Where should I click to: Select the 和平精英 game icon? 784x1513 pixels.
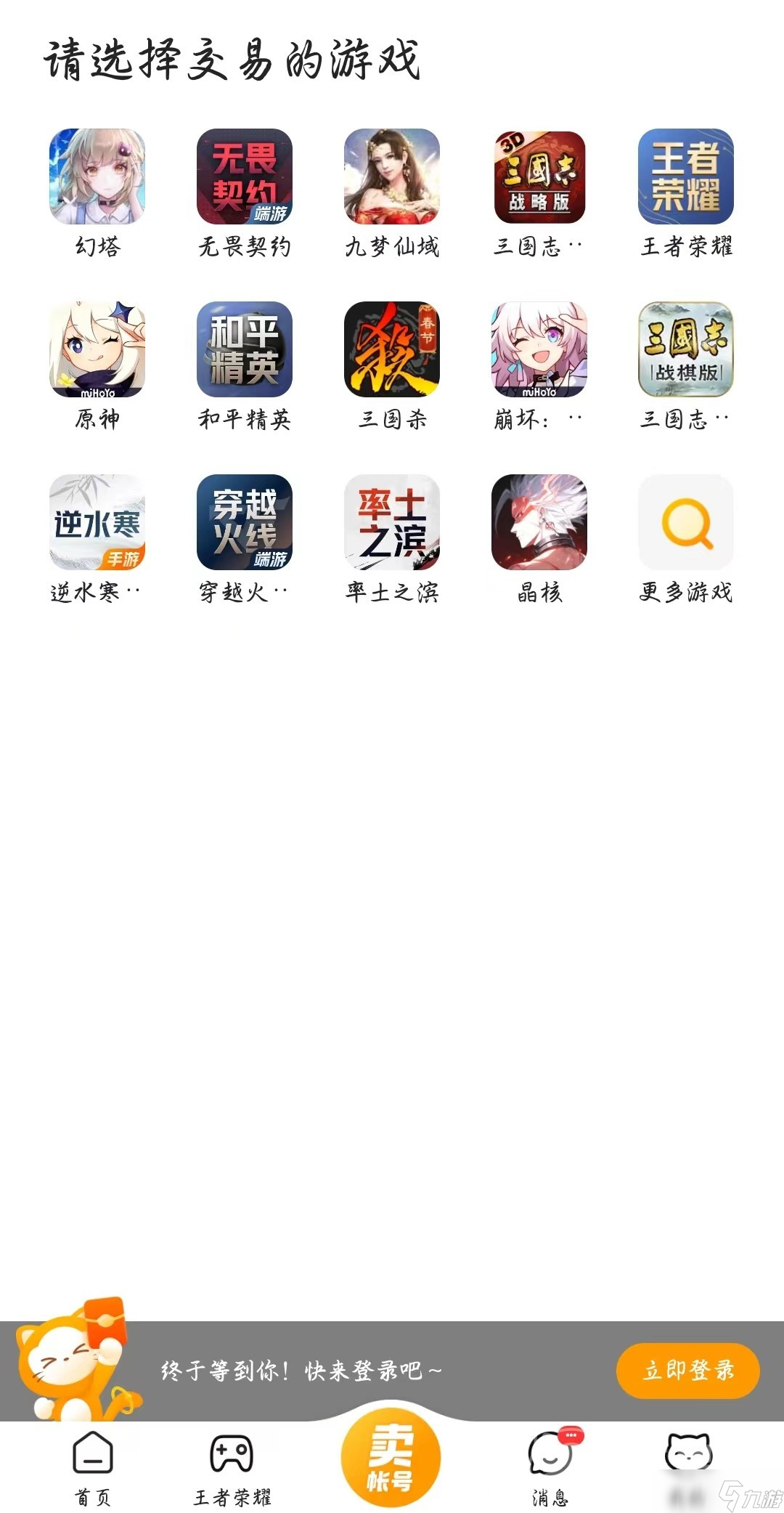click(x=245, y=351)
